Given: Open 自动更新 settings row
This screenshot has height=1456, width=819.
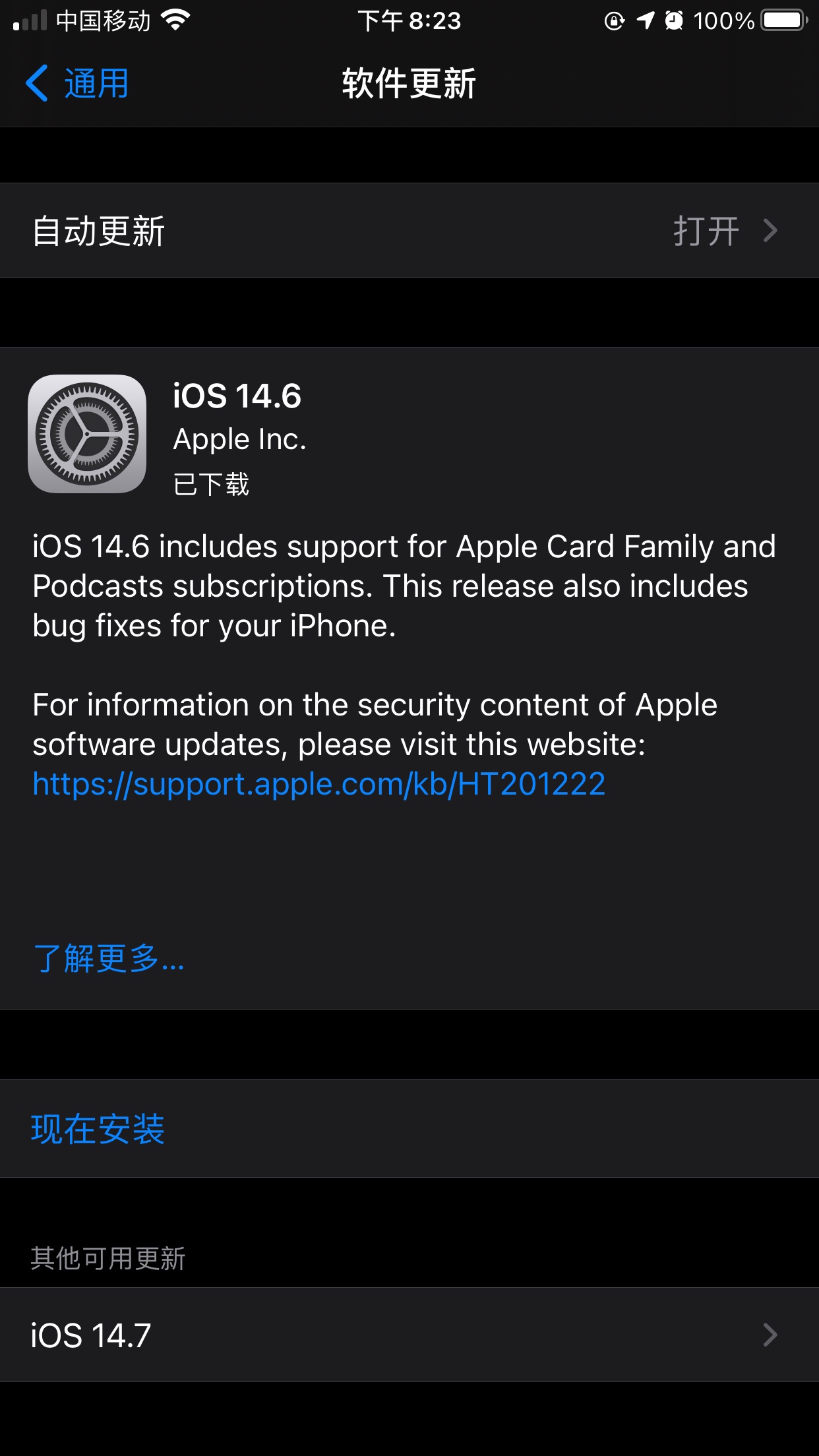Looking at the screenshot, I should (409, 231).
